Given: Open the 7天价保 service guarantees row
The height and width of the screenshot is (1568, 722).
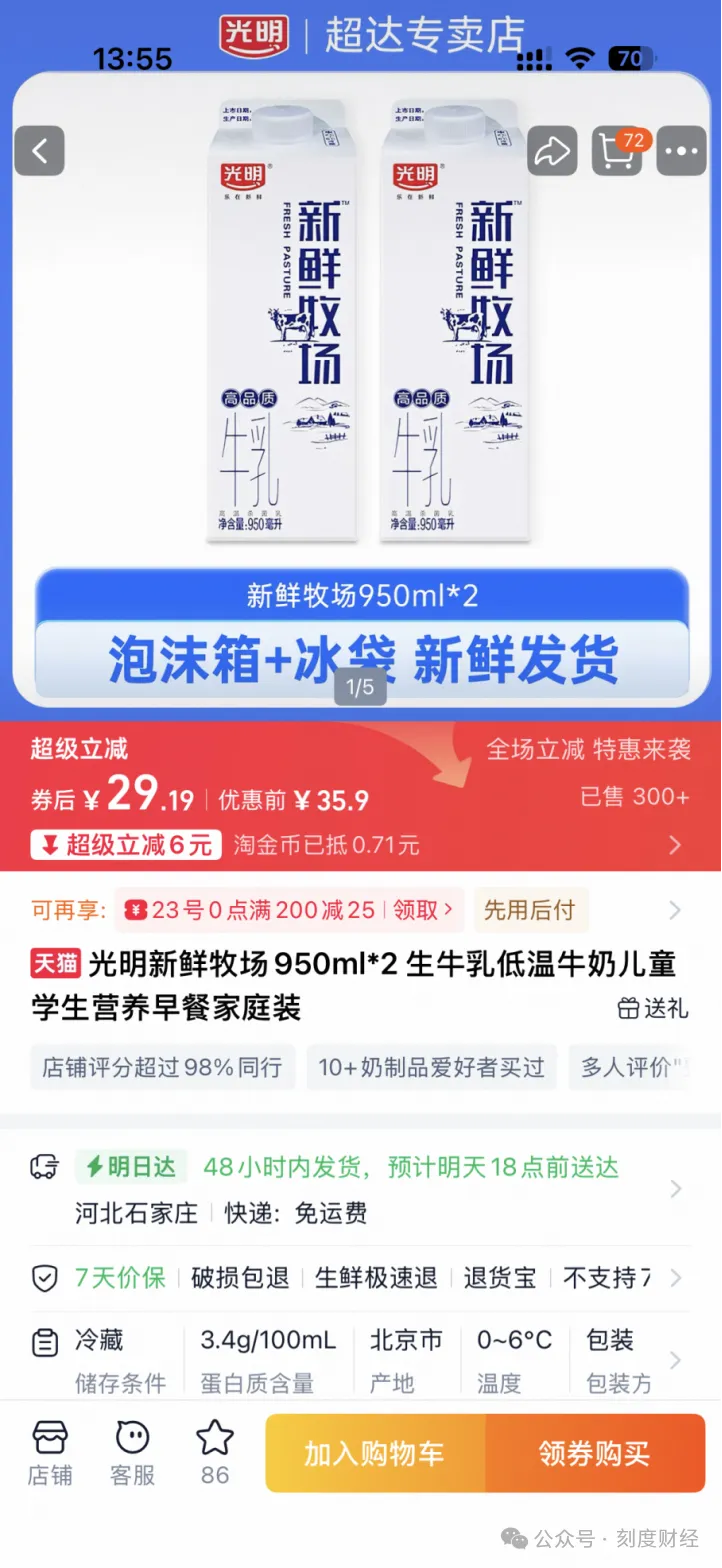Looking at the screenshot, I should [x=360, y=1277].
